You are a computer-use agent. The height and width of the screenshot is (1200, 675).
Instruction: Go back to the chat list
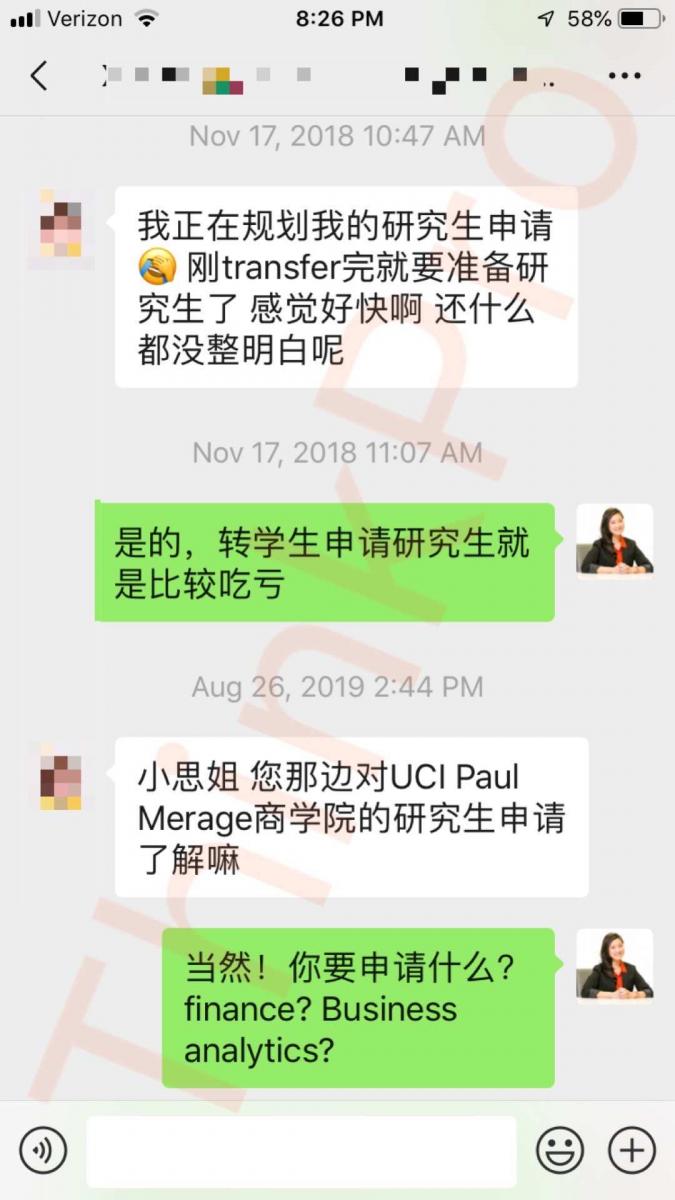39,76
